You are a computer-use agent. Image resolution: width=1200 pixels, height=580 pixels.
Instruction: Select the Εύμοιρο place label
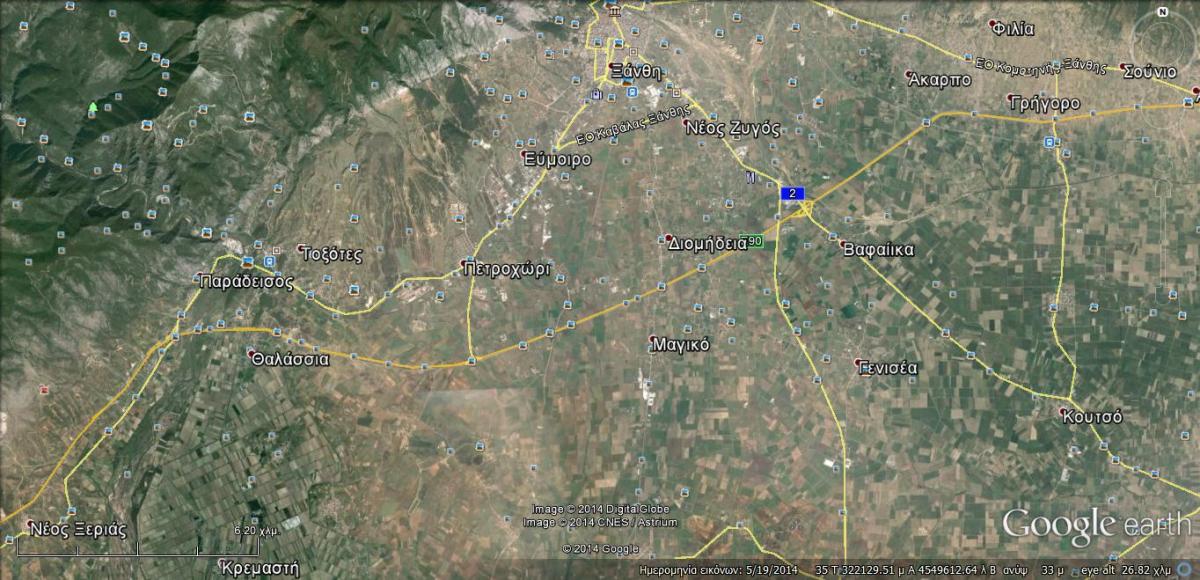(x=556, y=159)
